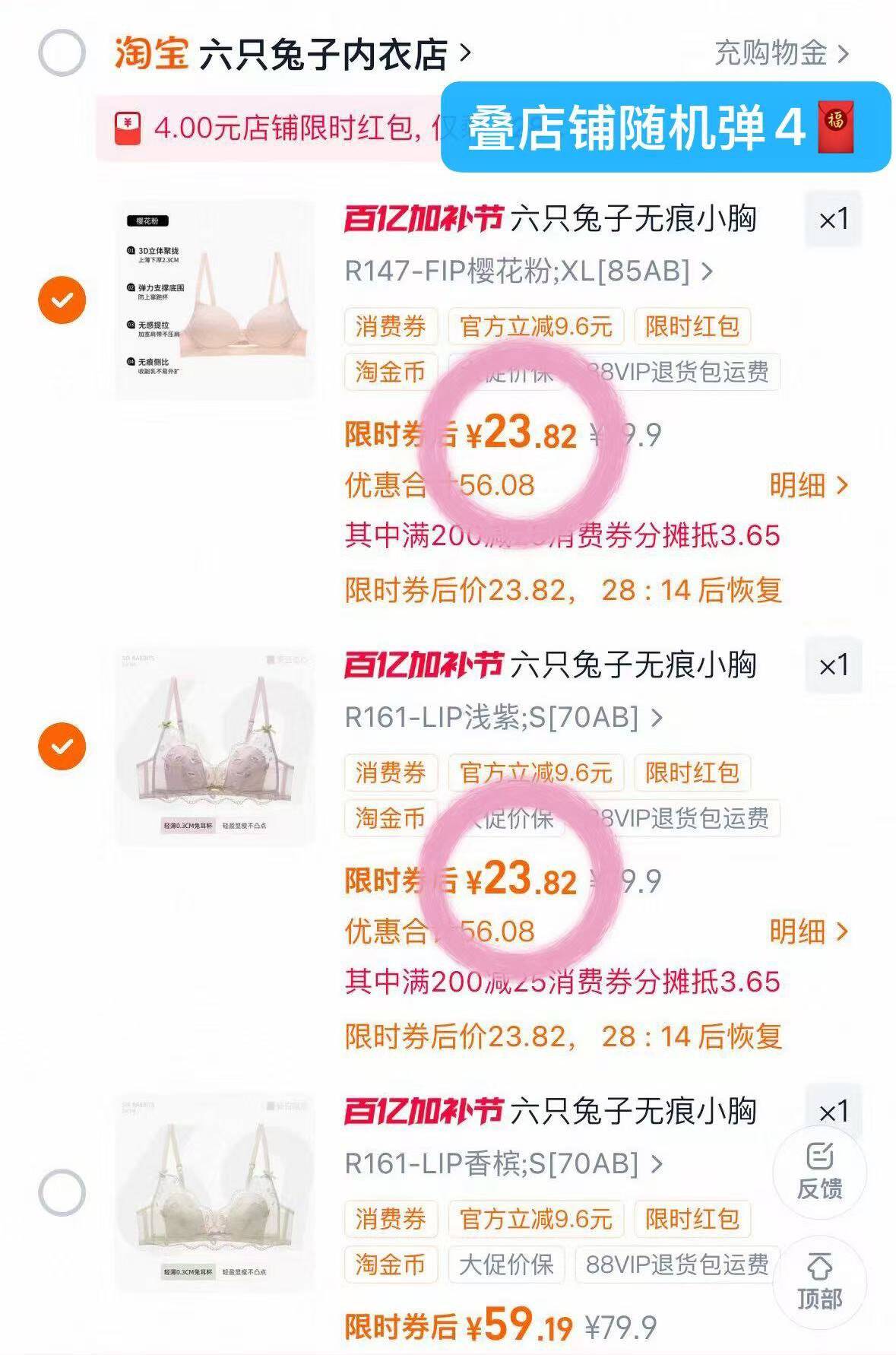Change variant R147-FIP樱花粉;XL[85AB]

pos(529,271)
